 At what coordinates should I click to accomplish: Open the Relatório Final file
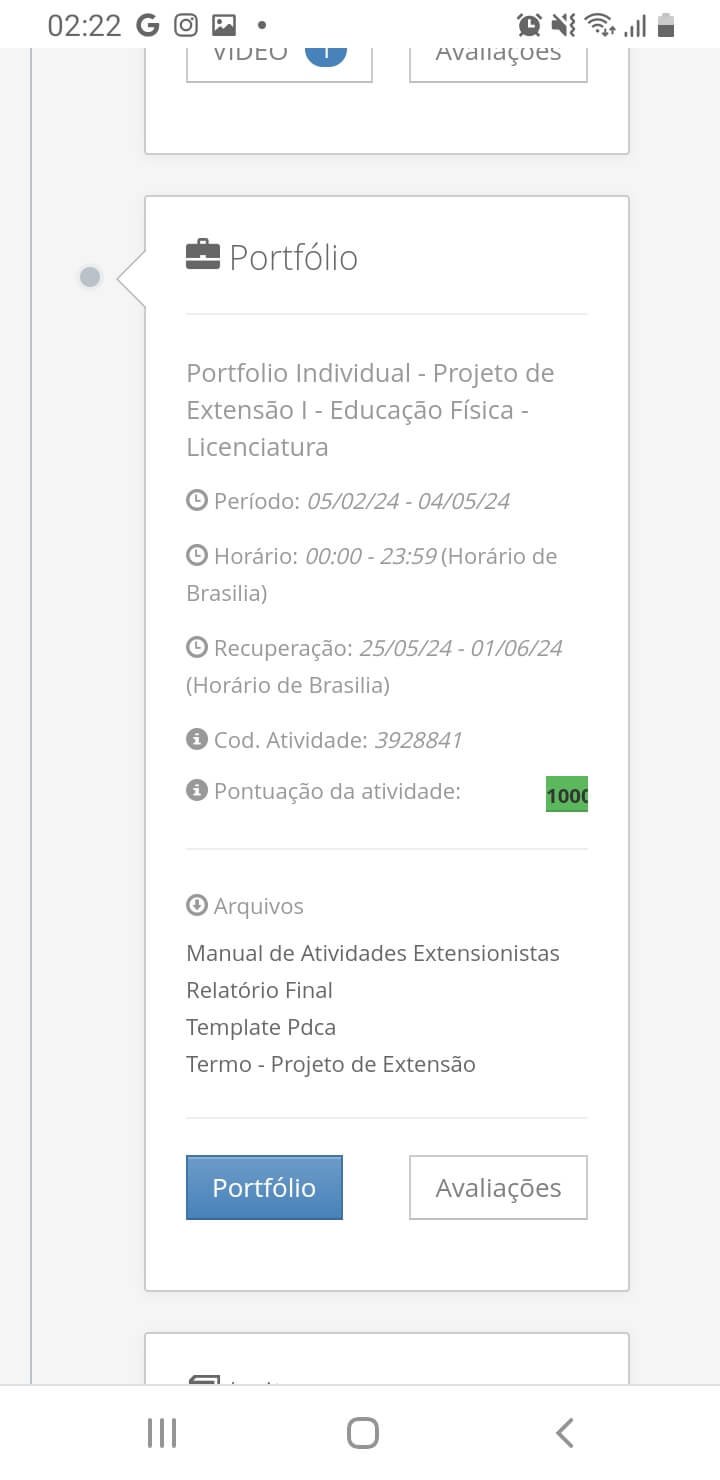pos(259,990)
